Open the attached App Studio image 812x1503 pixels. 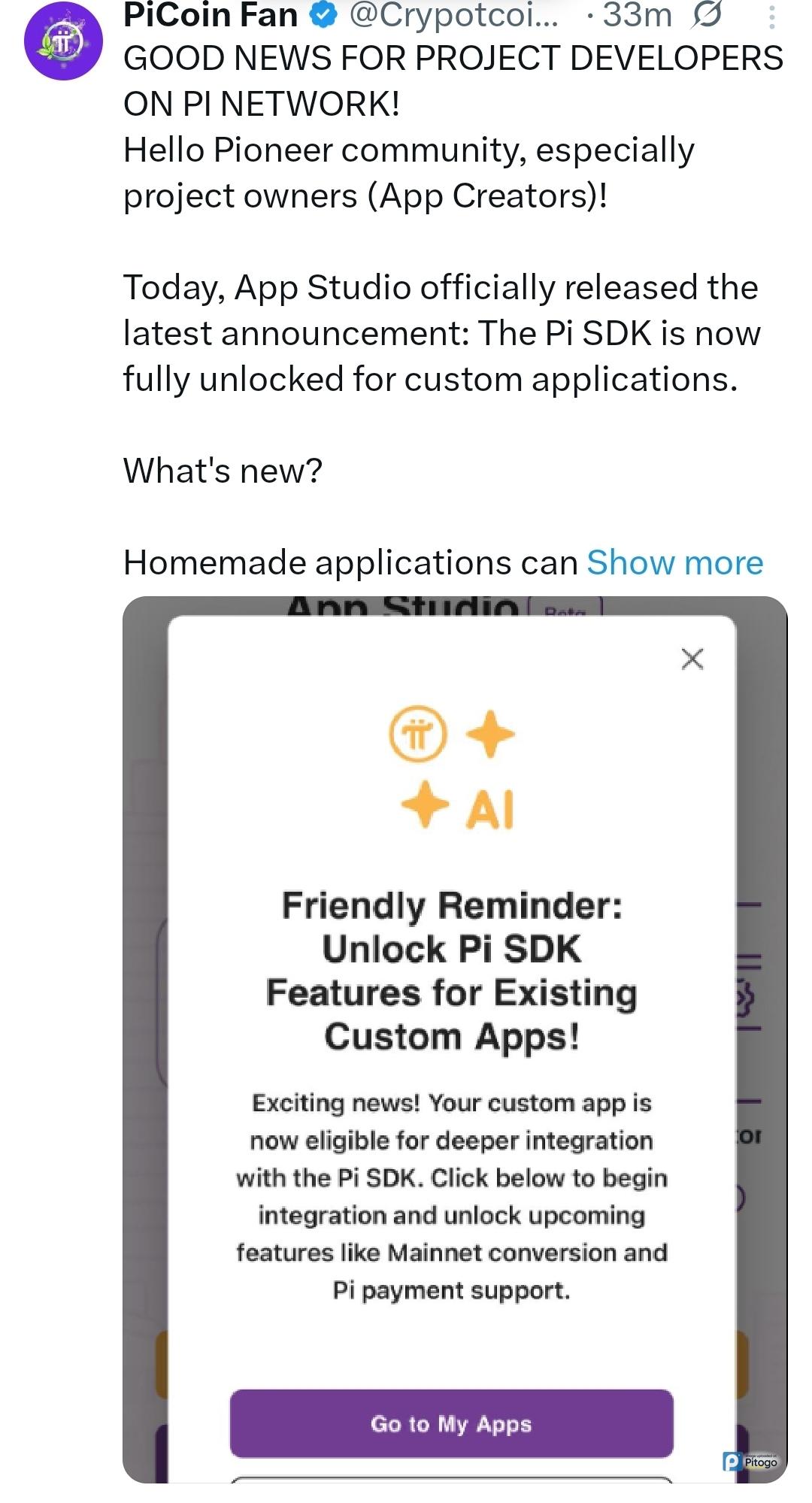tap(454, 1038)
